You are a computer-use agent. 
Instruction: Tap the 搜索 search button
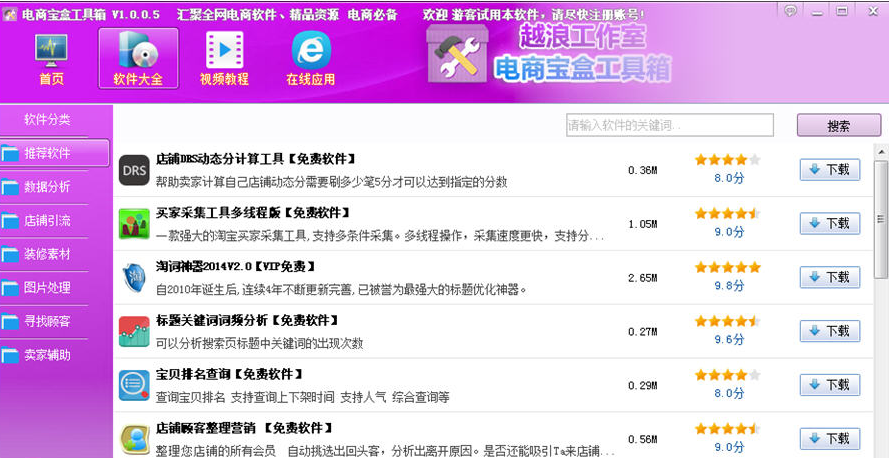838,126
